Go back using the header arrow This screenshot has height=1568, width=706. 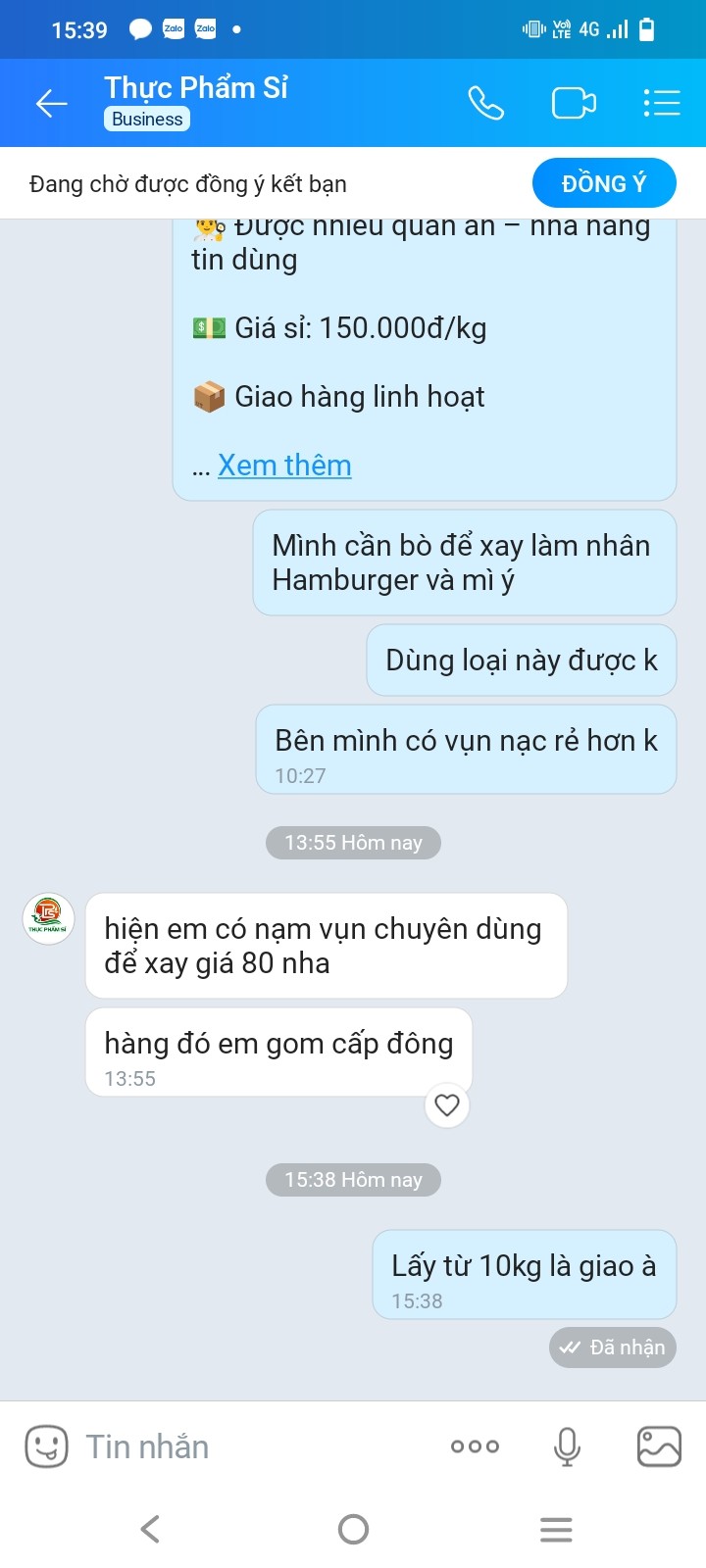click(x=51, y=103)
